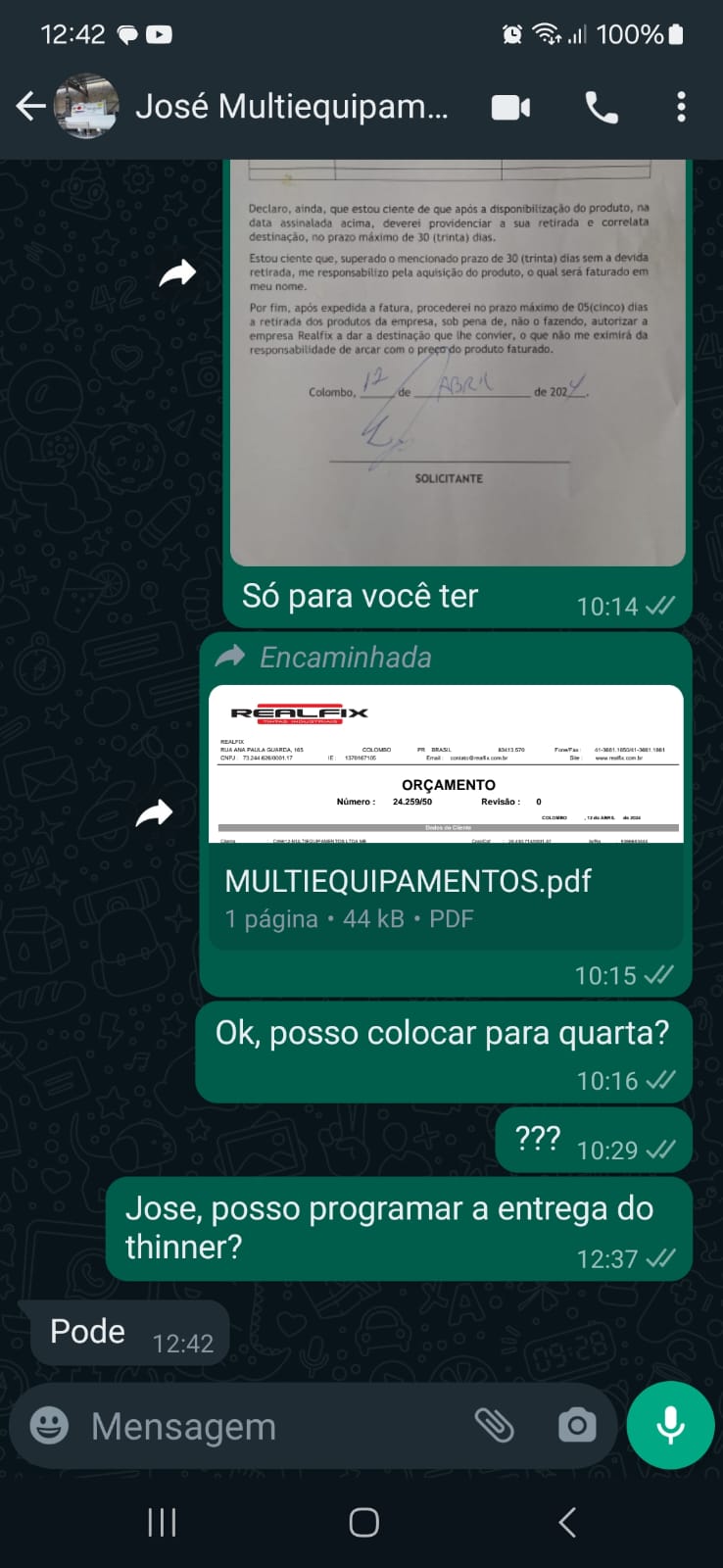Viewport: 723px width, 1568px height.
Task: Open the camera from the message bar
Action: 577,1426
